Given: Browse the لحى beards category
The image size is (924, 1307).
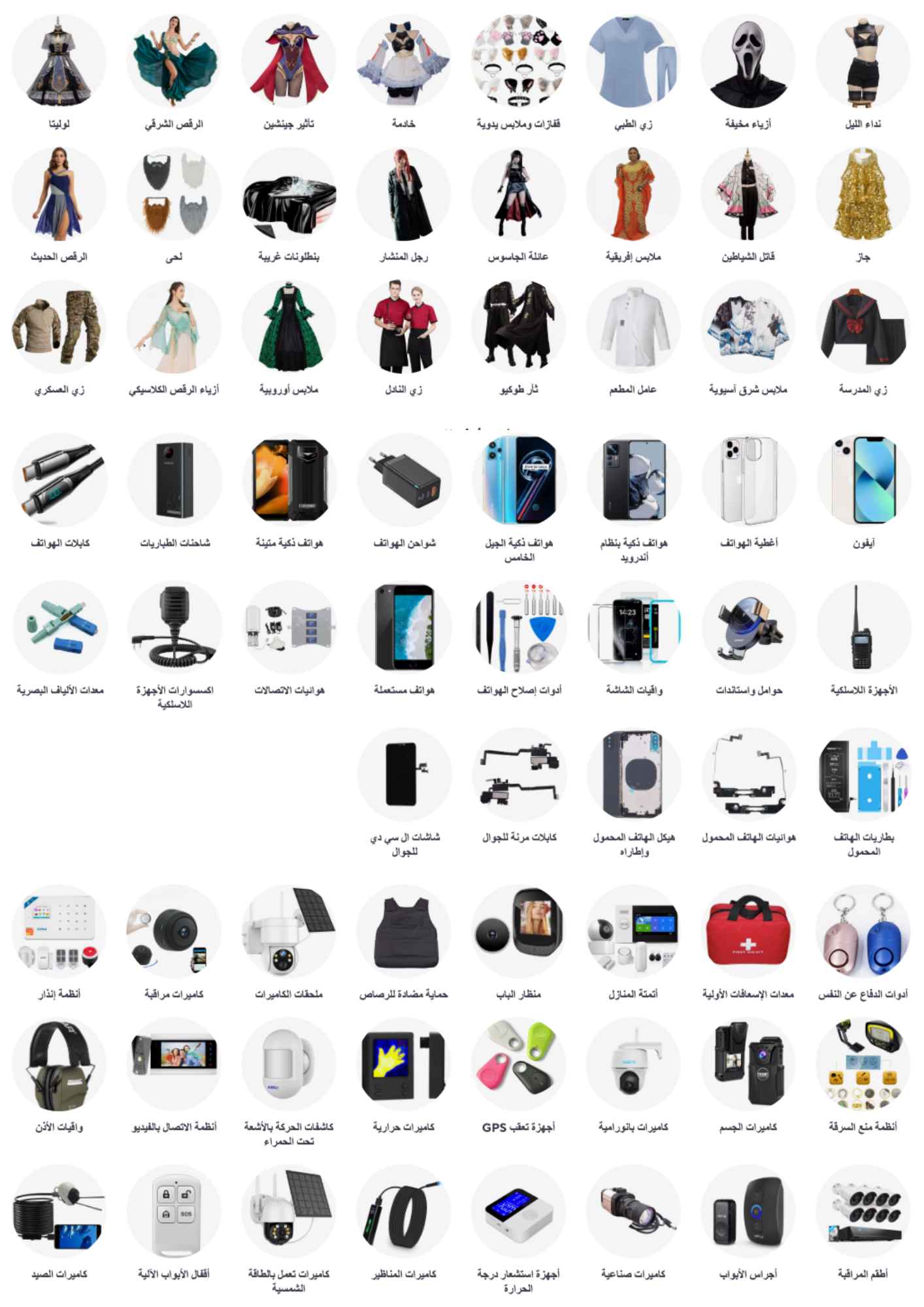Looking at the screenshot, I should [174, 195].
